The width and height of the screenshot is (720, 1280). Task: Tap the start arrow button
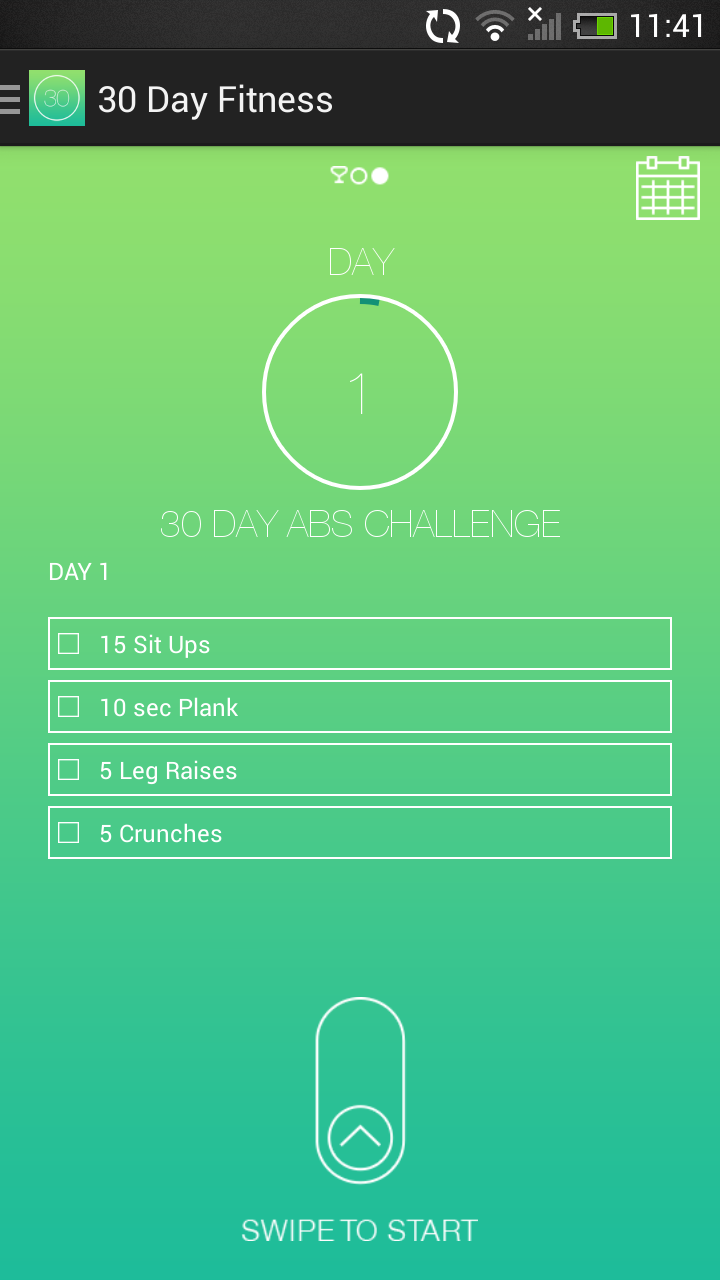(360, 1137)
